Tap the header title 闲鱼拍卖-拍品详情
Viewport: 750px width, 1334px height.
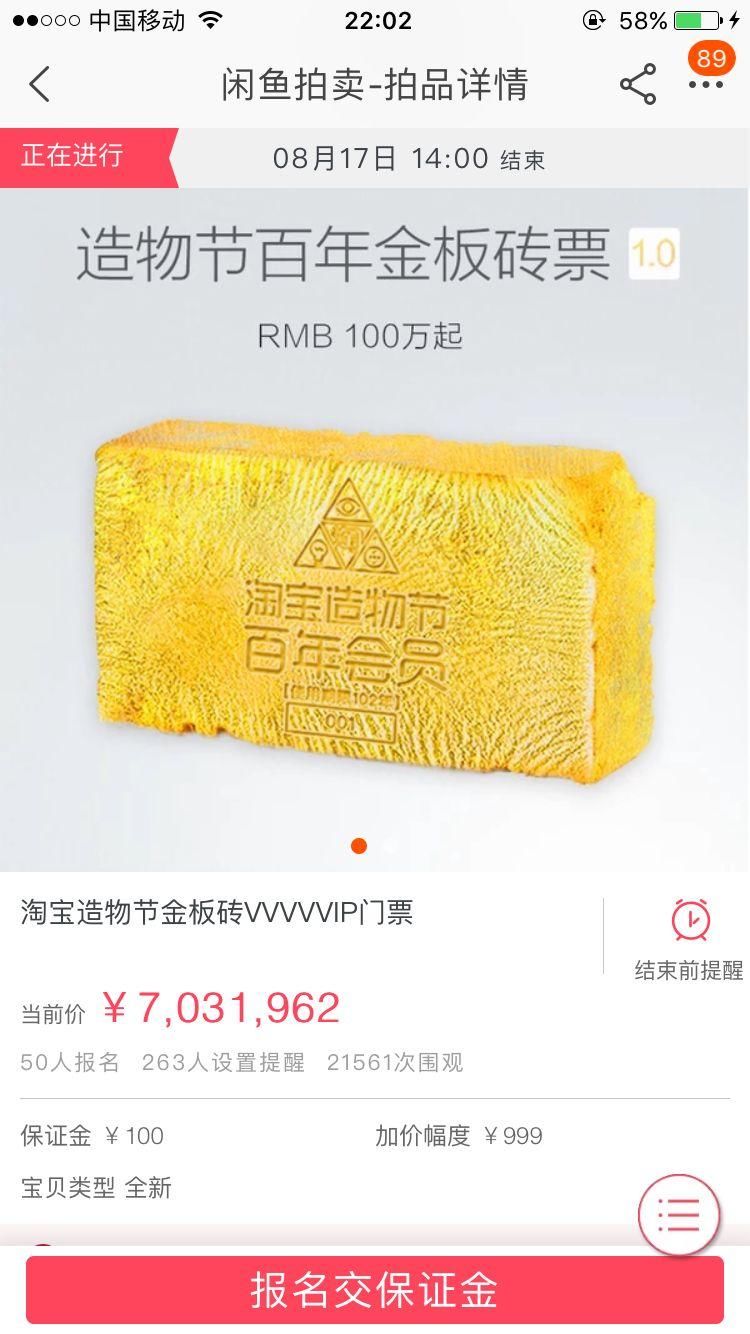(375, 86)
